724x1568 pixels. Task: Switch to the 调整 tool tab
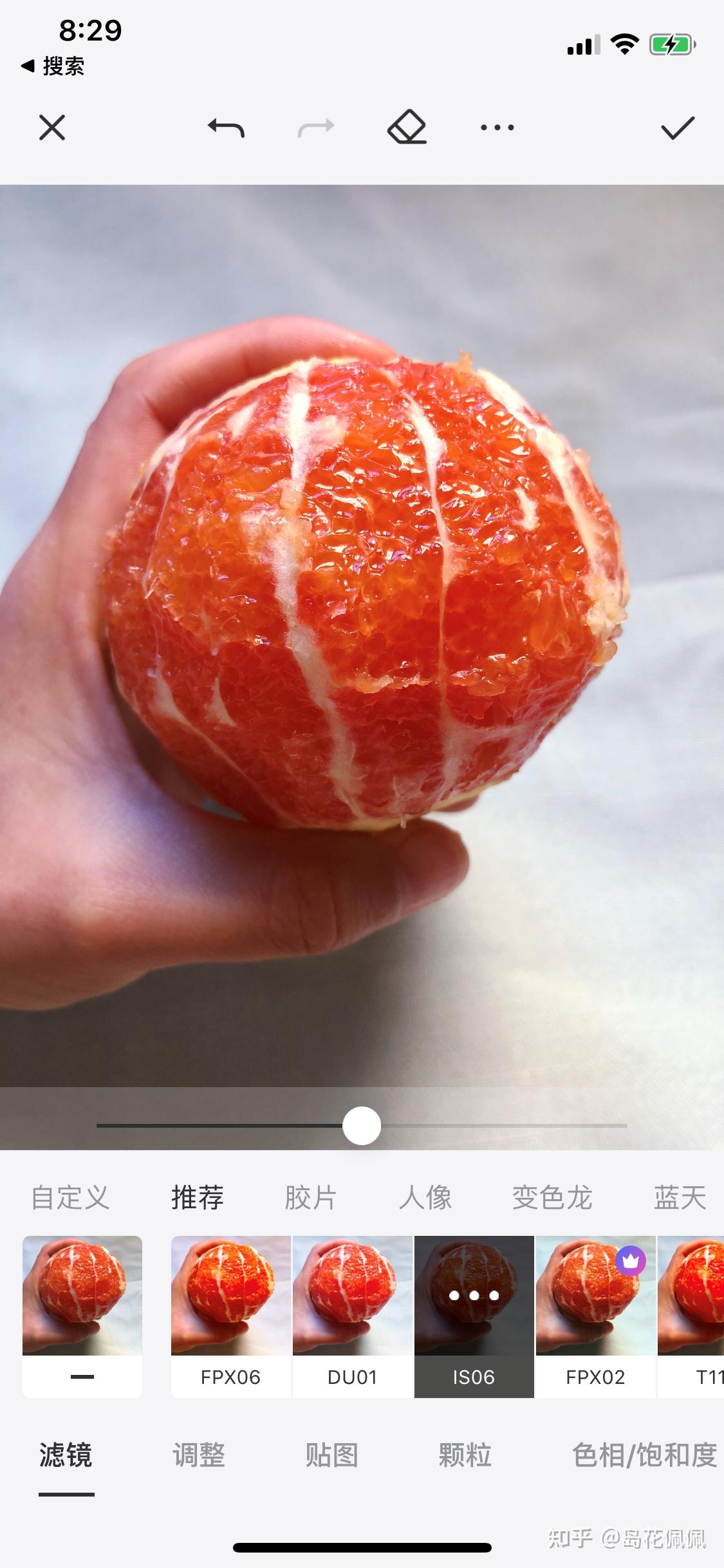(x=199, y=1455)
